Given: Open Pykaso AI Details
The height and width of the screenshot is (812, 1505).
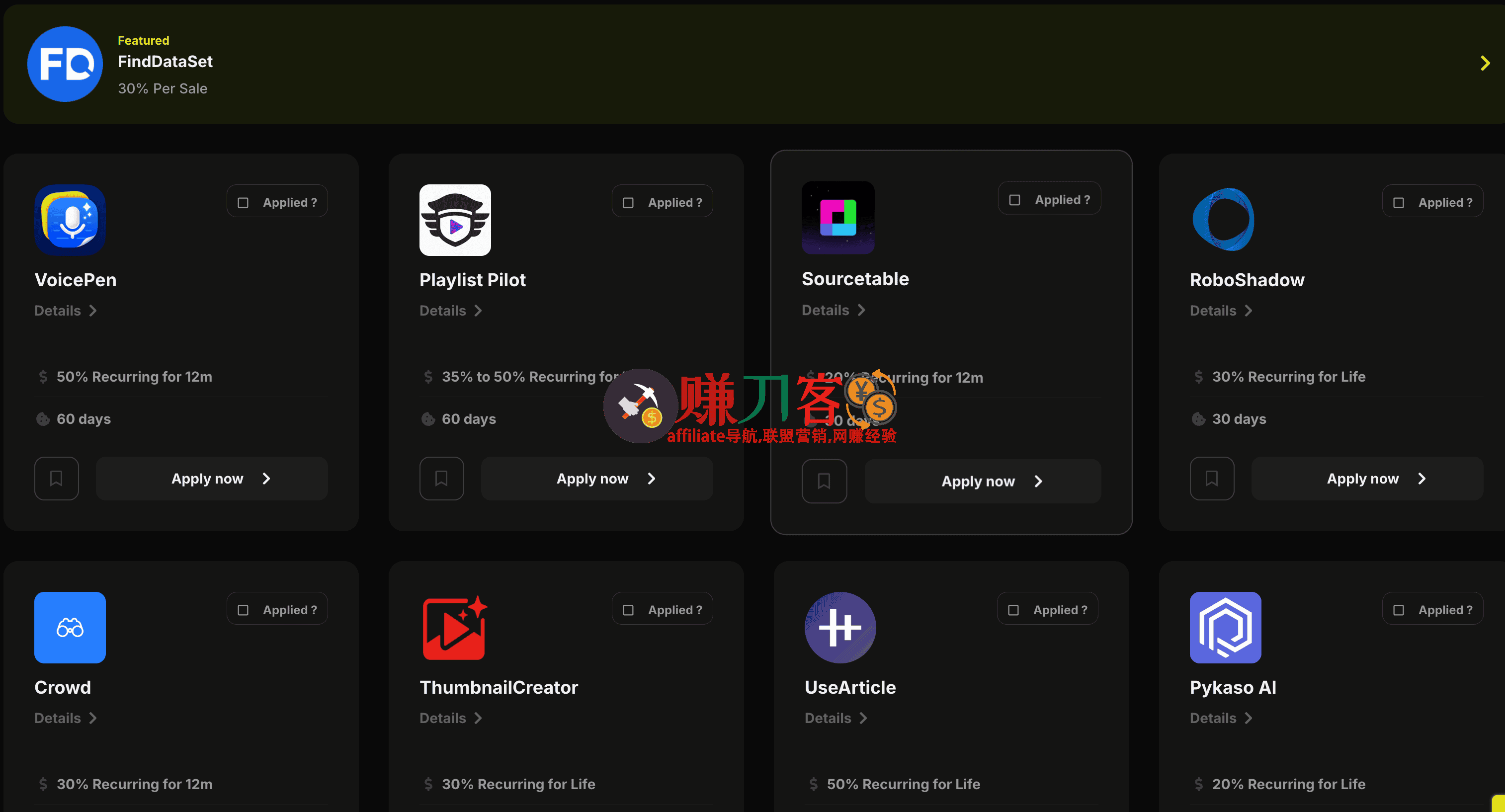Looking at the screenshot, I should [1221, 718].
